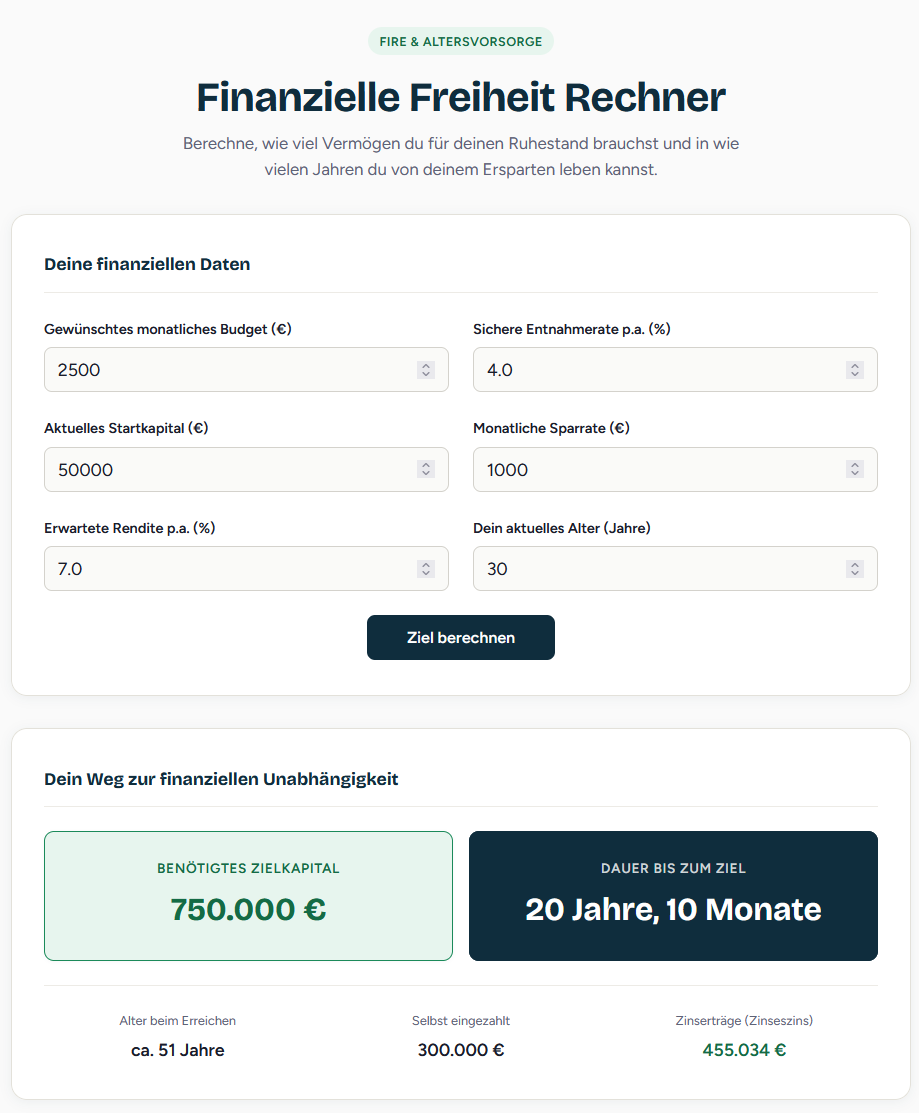Decrease your age using the down stepper
This screenshot has width=919, height=1113.
[854, 573]
